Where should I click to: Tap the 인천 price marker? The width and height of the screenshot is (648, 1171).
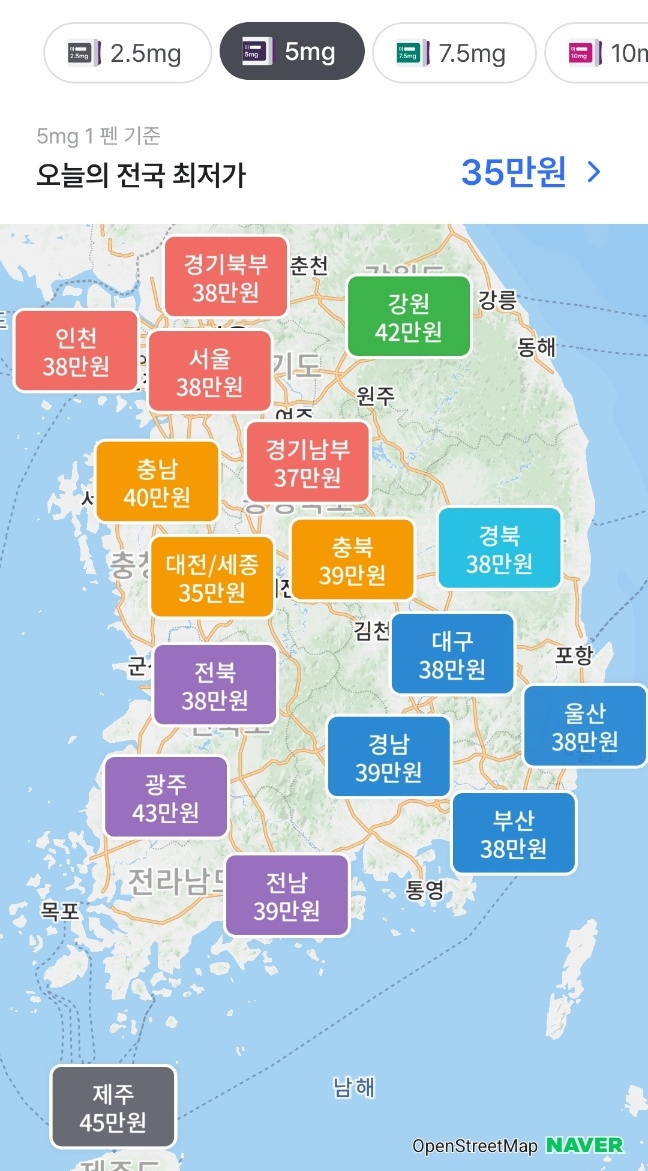click(76, 351)
